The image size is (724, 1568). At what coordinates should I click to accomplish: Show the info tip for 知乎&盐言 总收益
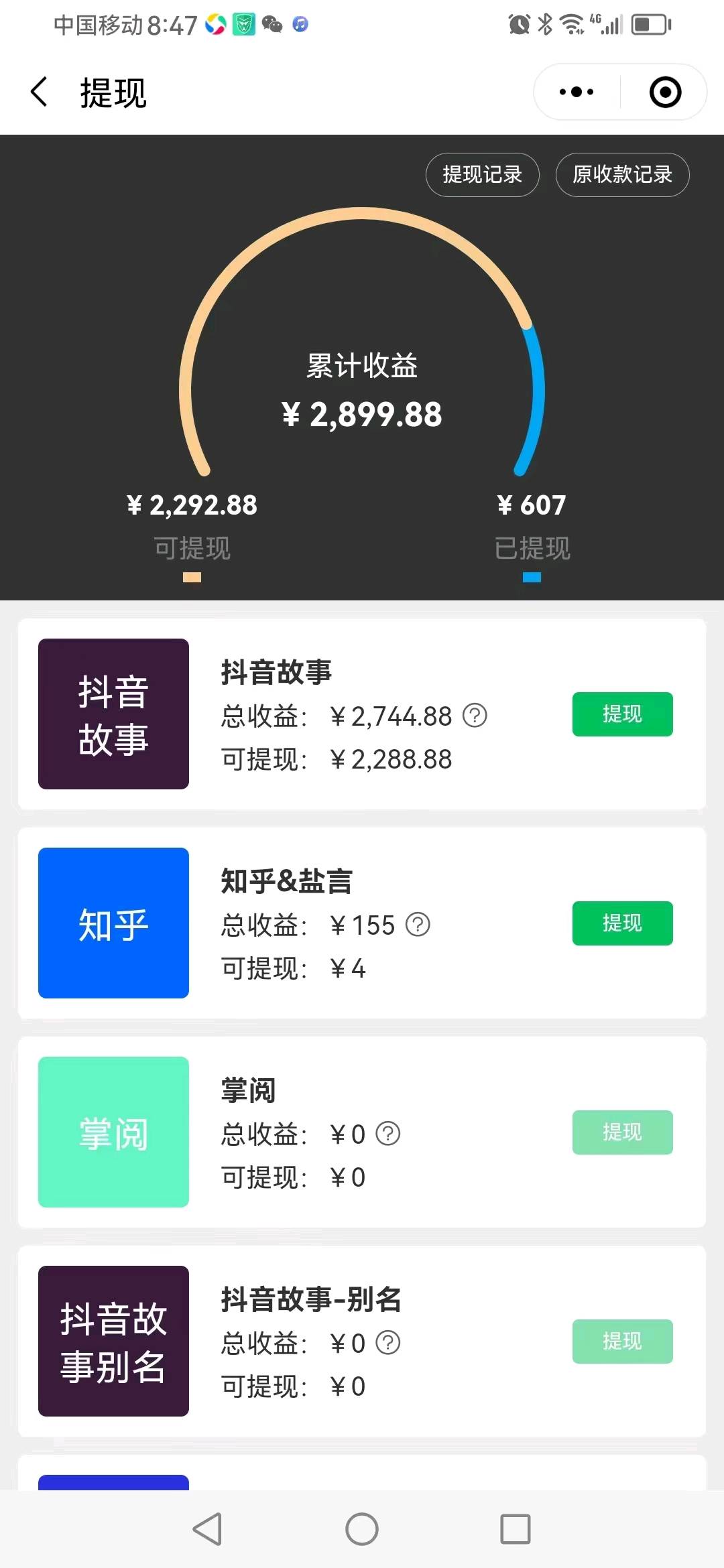[x=418, y=925]
